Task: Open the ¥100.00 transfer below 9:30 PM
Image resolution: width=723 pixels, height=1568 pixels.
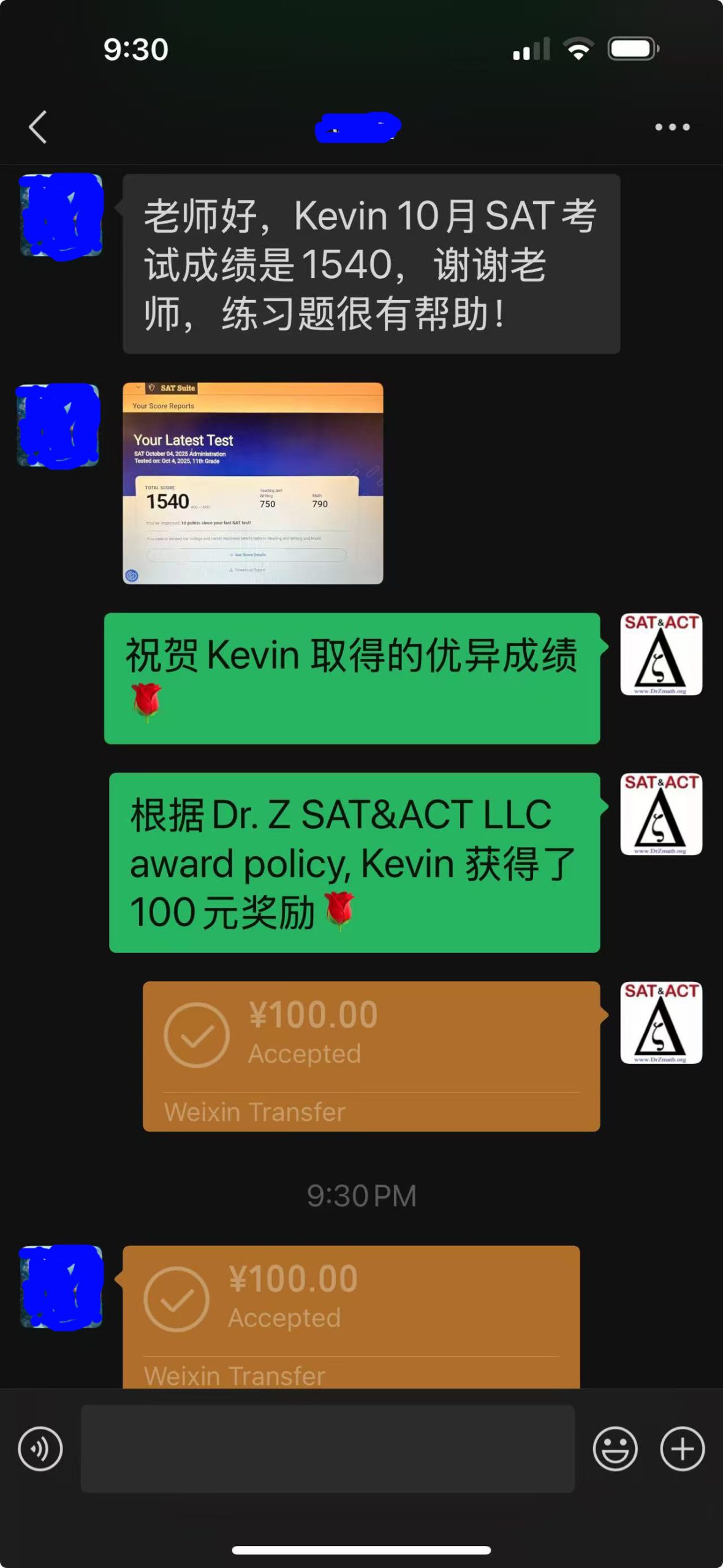Action: tap(350, 1317)
